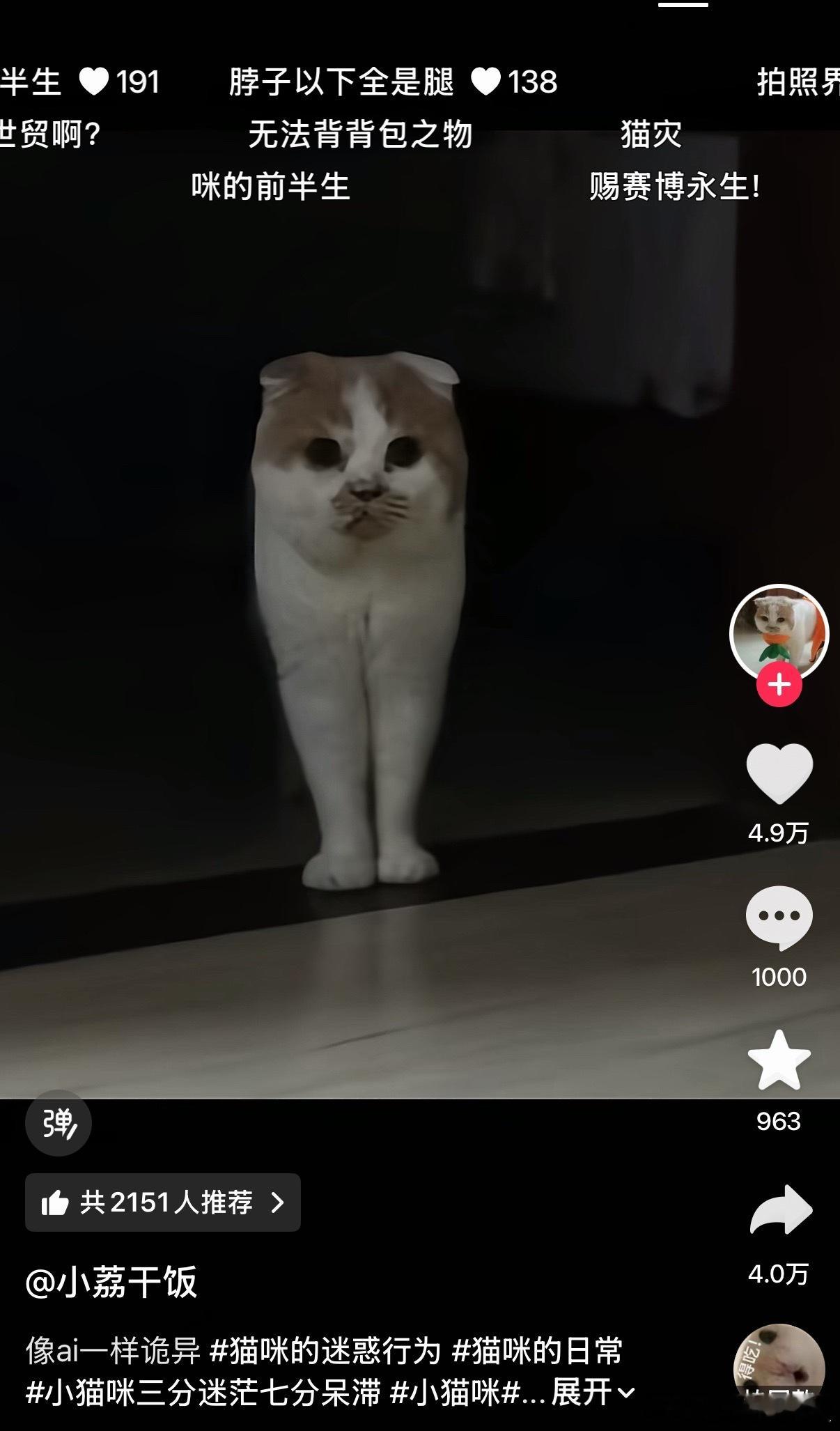
Task: Like this cat video
Action: click(x=779, y=773)
